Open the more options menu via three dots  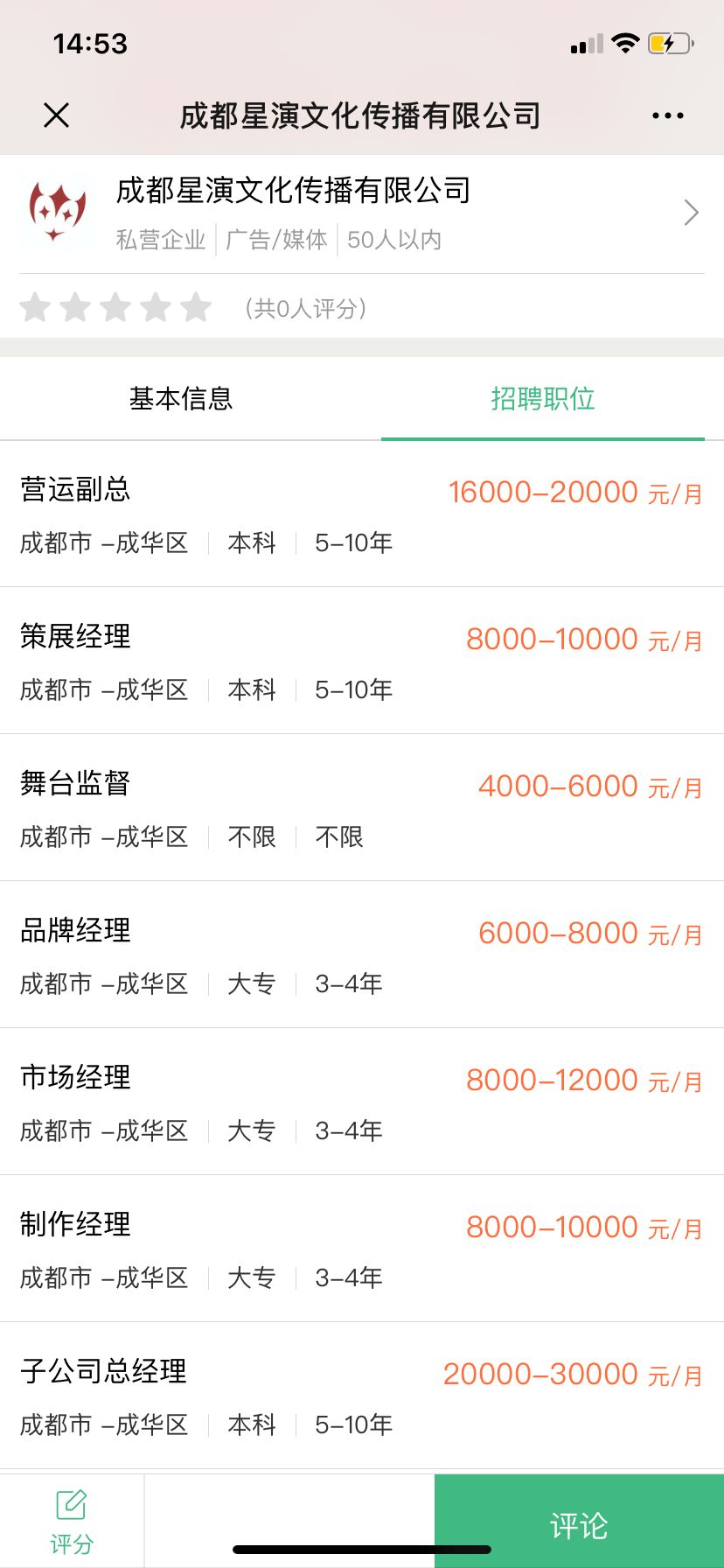(665, 115)
